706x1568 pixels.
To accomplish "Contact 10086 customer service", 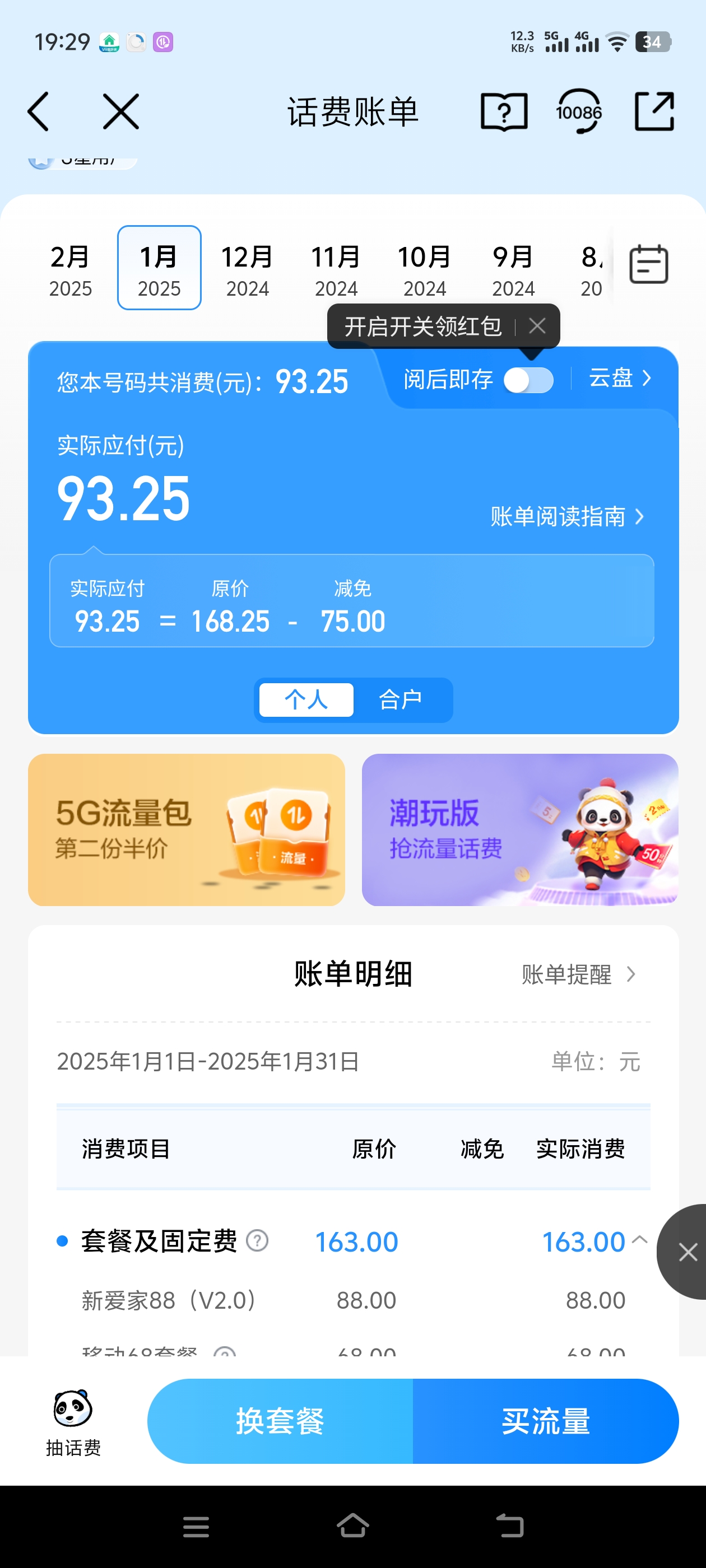I will 578,112.
